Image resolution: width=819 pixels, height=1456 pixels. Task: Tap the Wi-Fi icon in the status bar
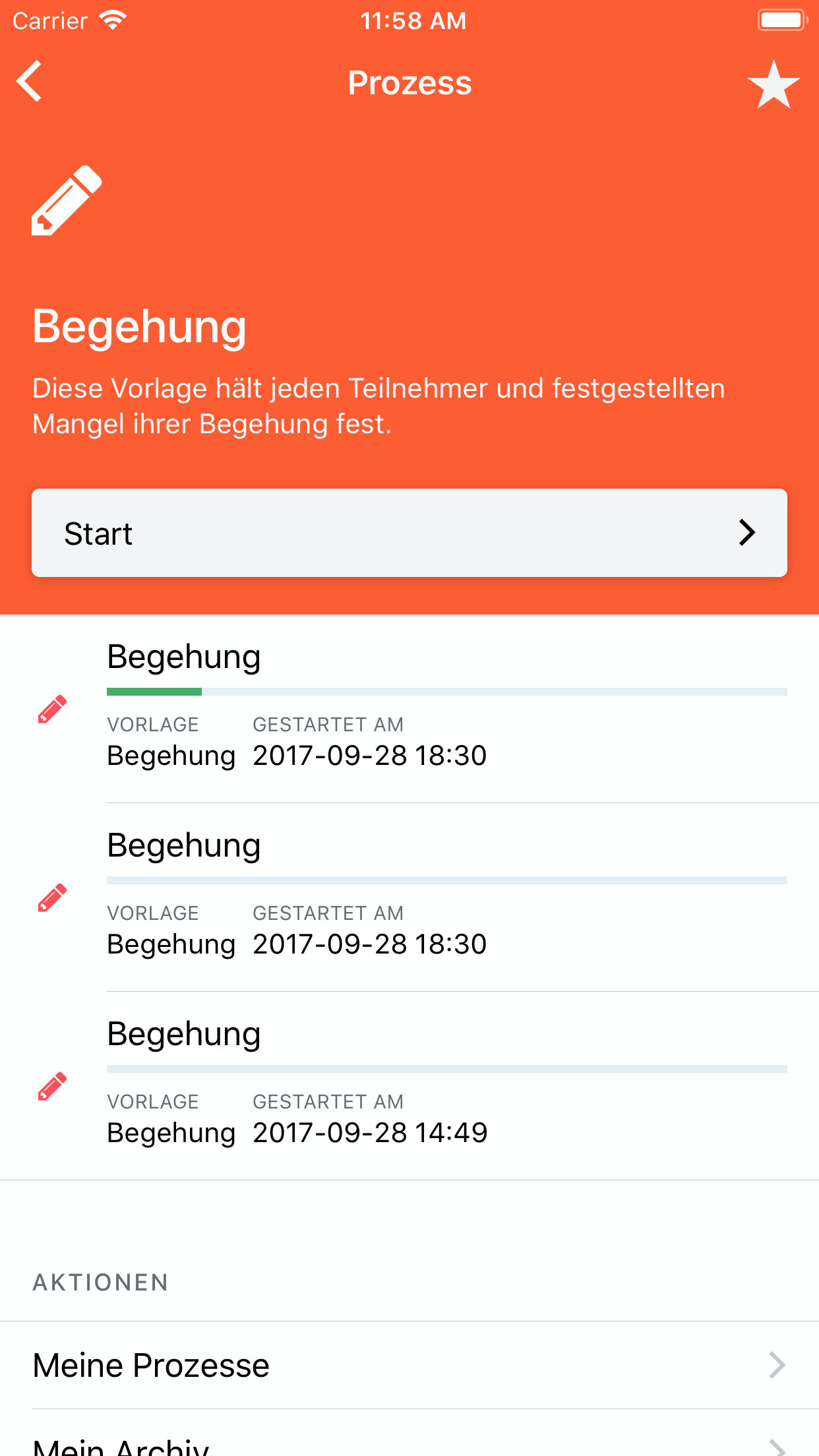[113, 19]
